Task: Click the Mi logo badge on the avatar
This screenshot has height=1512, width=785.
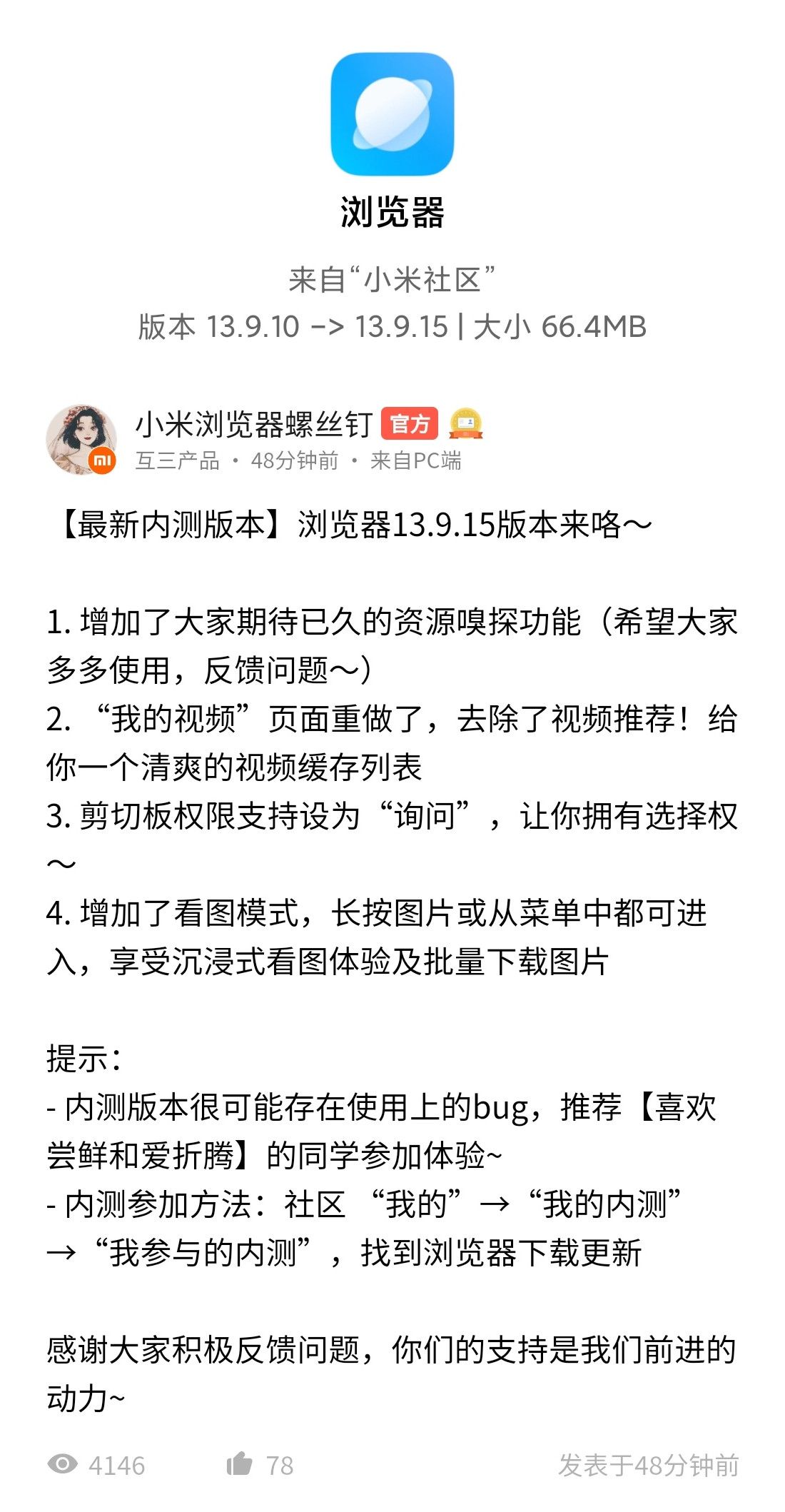Action: [101, 461]
